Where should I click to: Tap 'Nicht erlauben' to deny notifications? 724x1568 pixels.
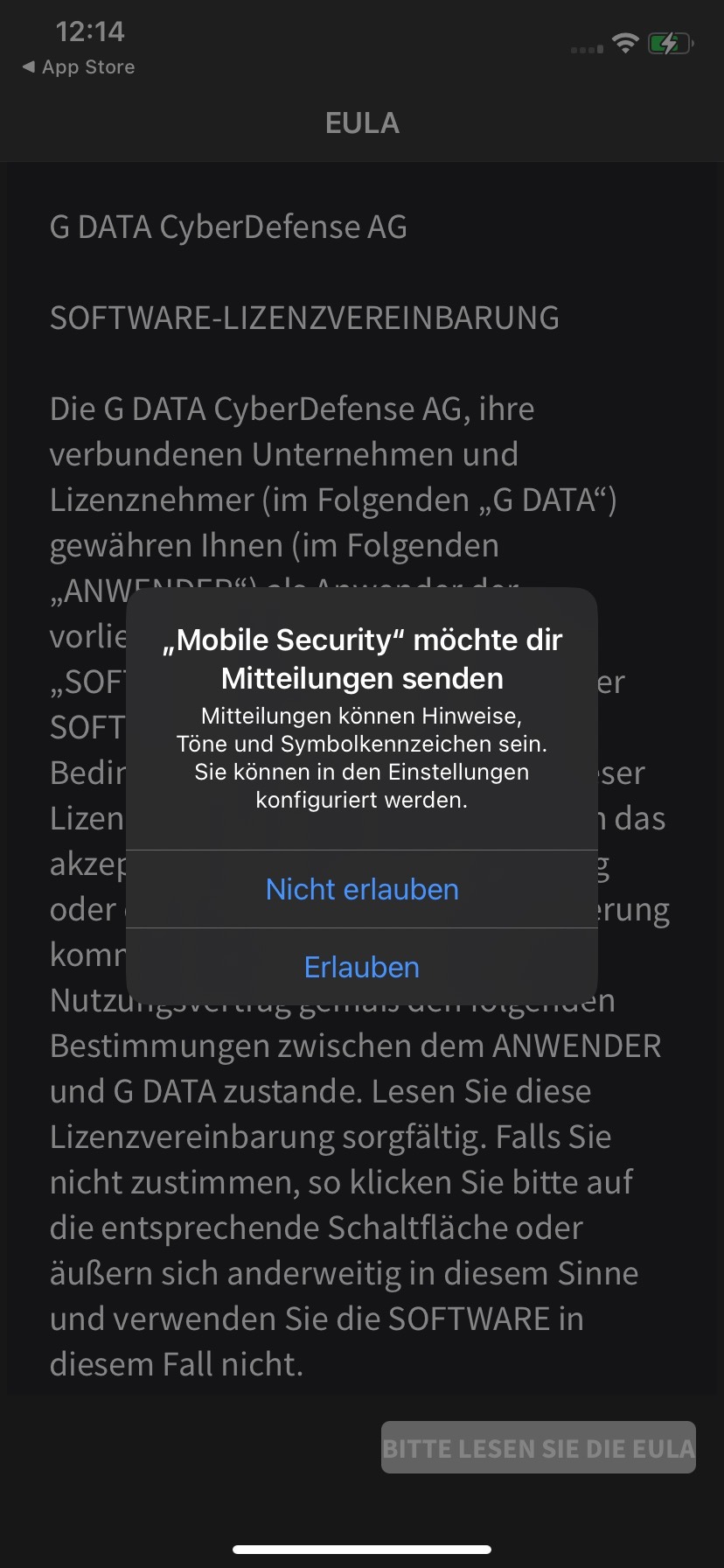coord(362,889)
